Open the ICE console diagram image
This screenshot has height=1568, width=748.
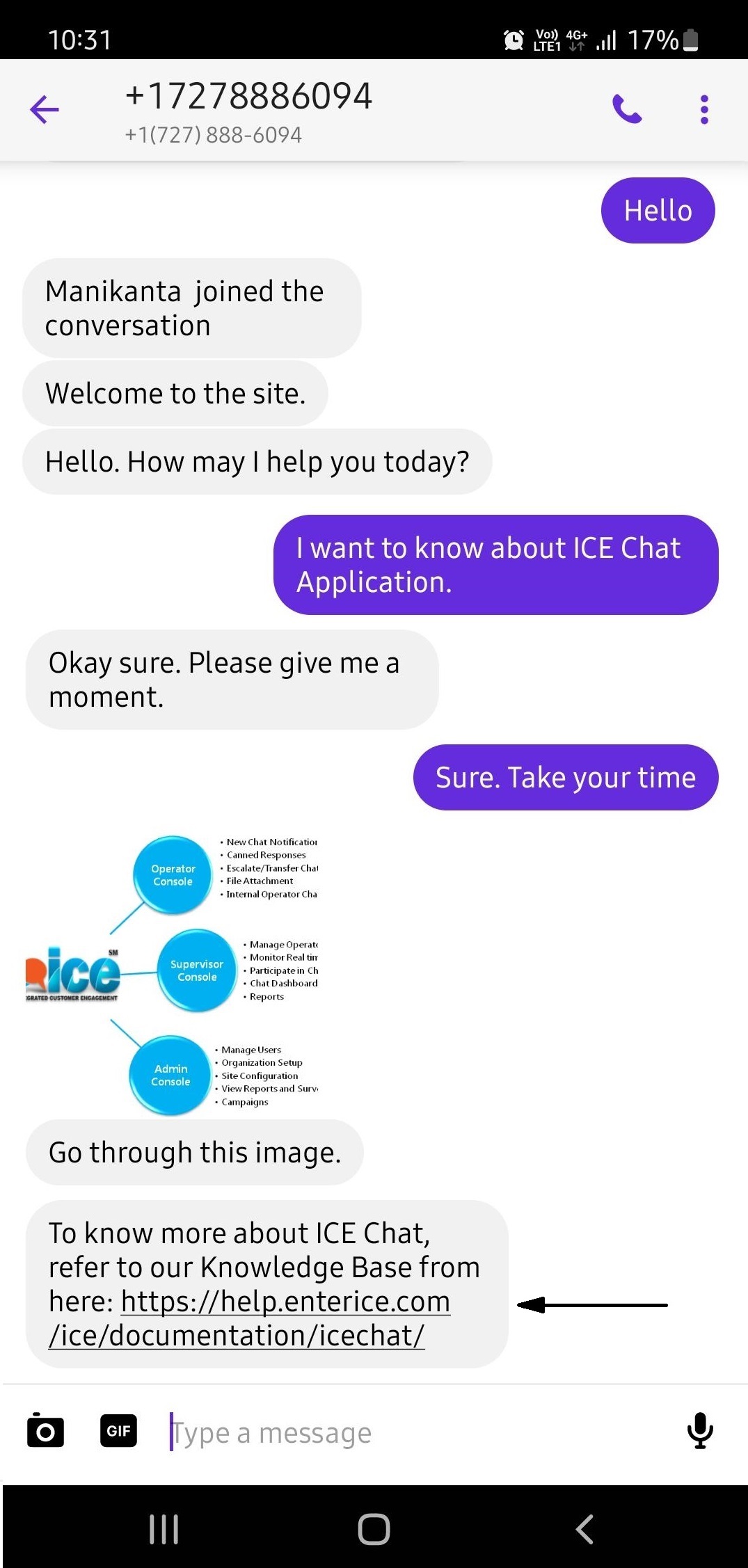173,973
